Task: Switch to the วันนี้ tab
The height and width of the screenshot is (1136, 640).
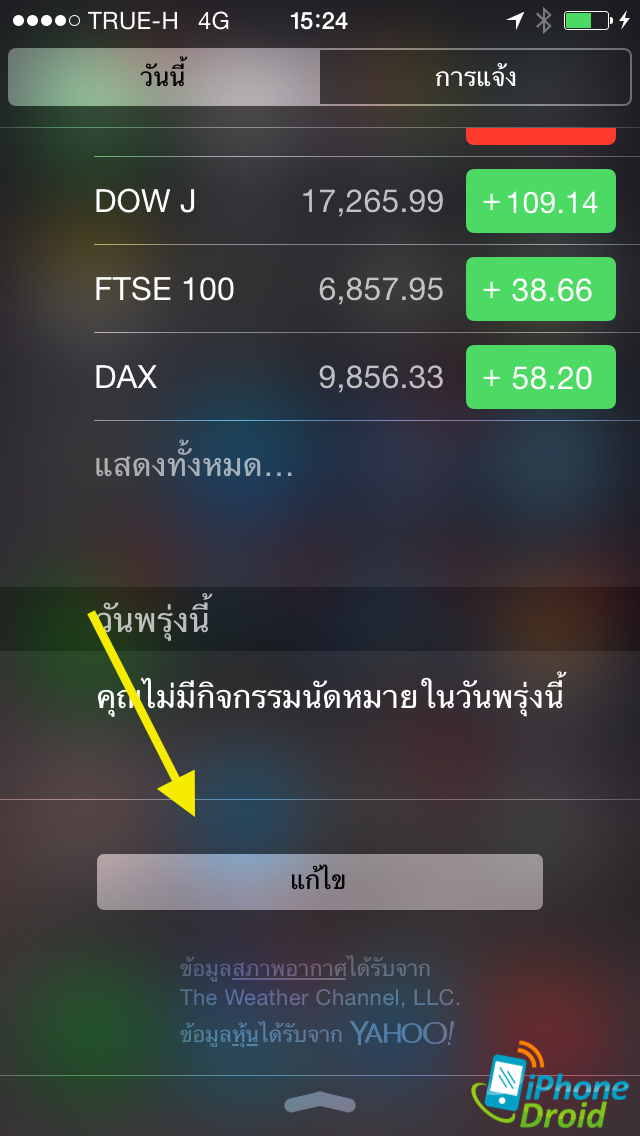Action: click(164, 77)
